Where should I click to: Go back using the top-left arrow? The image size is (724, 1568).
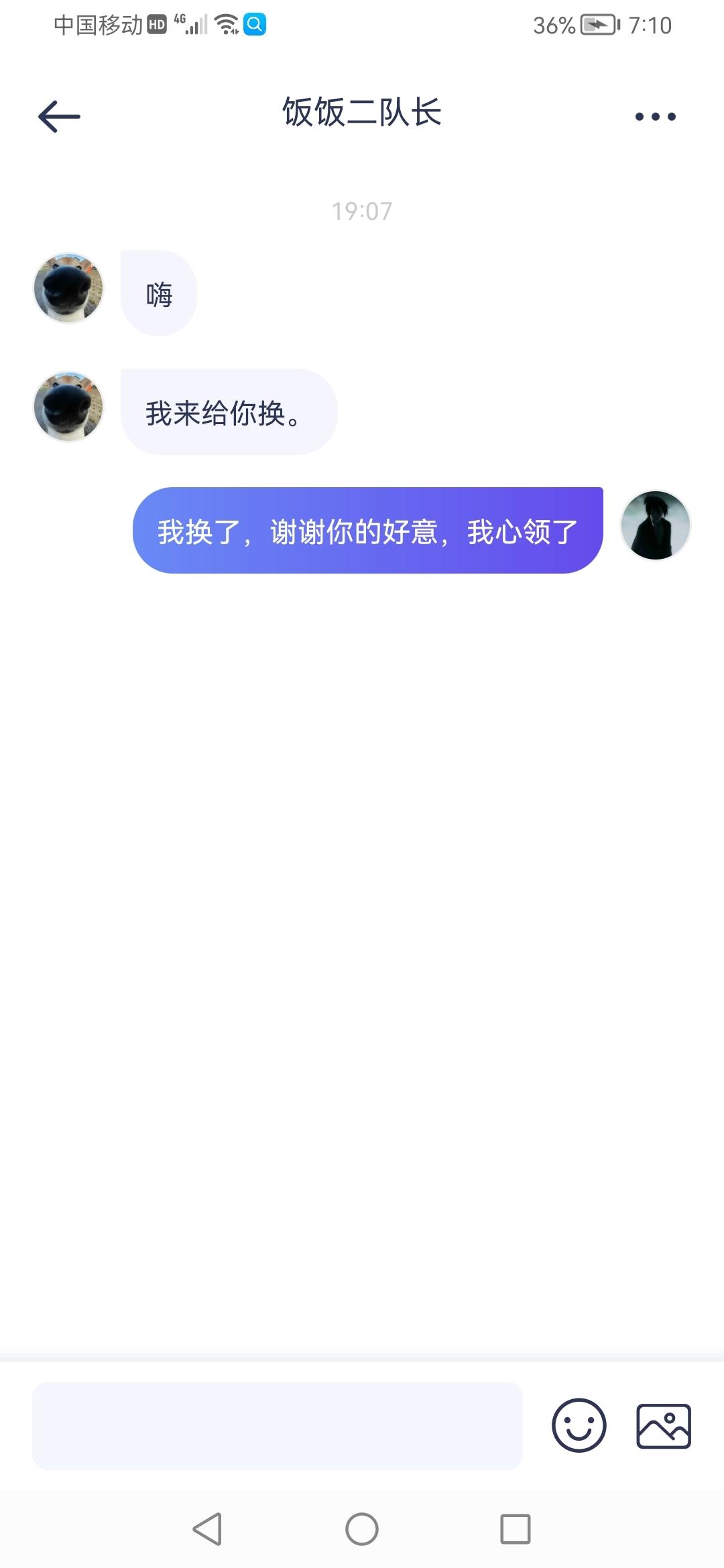(x=59, y=117)
